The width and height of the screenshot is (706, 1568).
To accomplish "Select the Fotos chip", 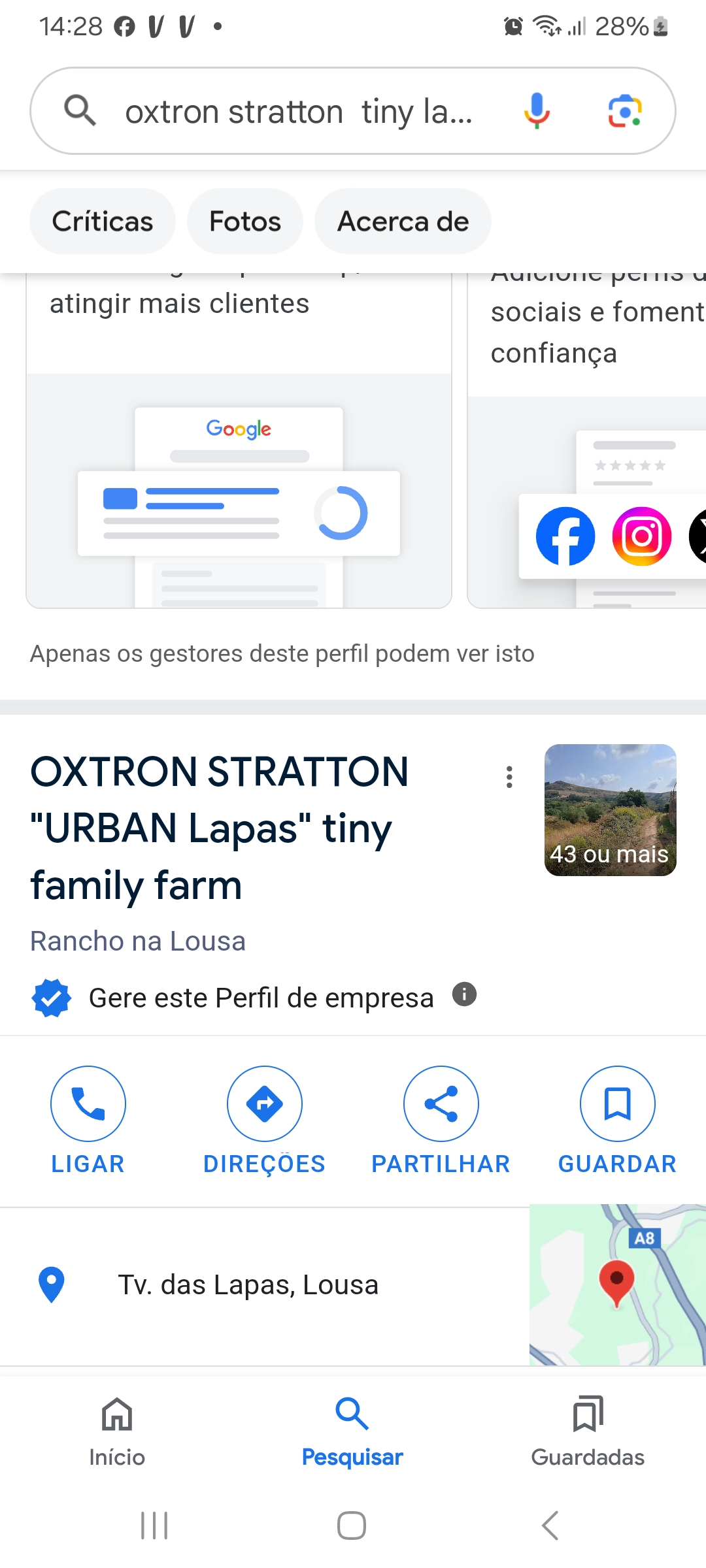I will click(x=245, y=221).
